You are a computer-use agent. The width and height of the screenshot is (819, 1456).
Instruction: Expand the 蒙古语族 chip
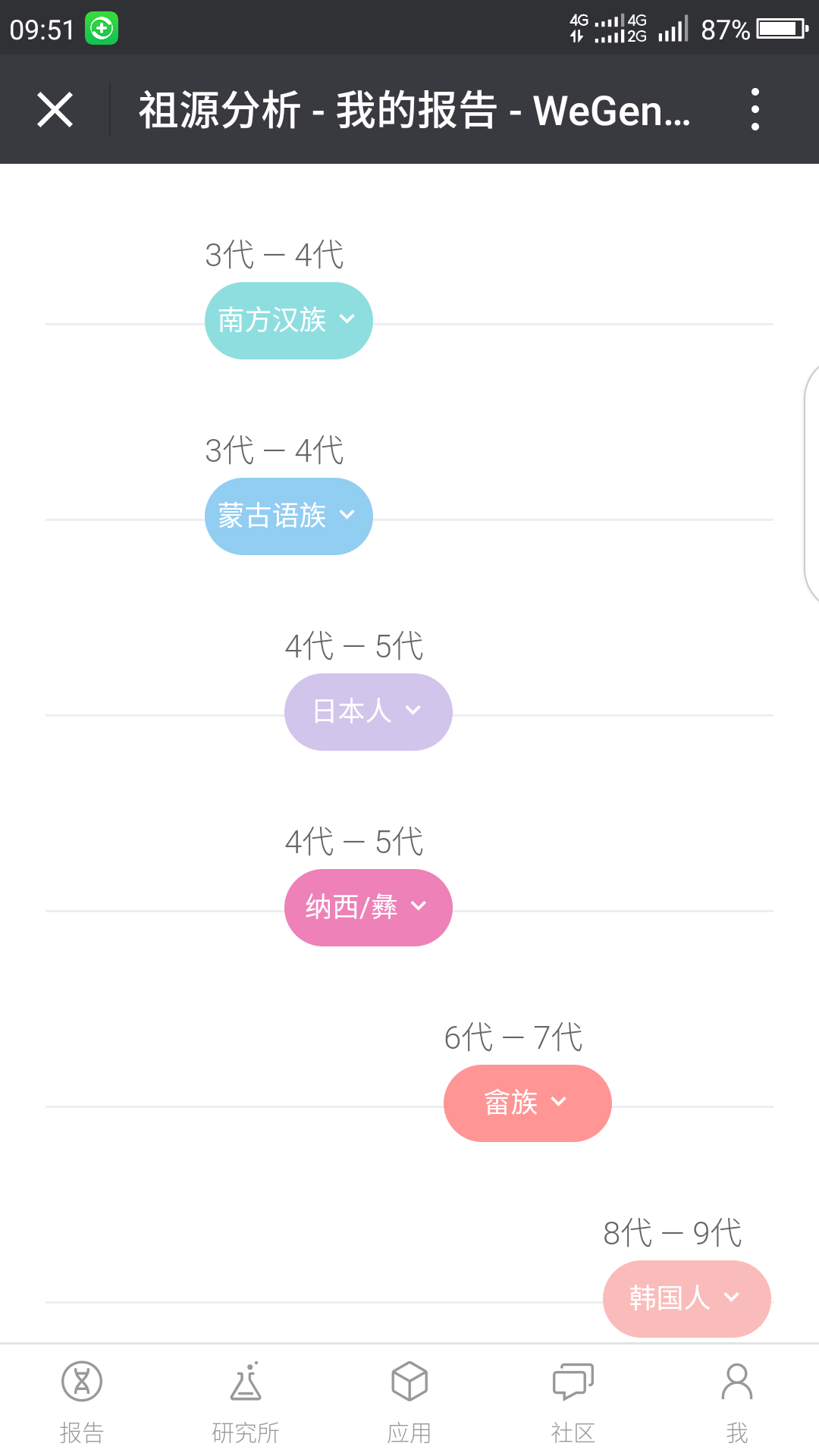(289, 516)
